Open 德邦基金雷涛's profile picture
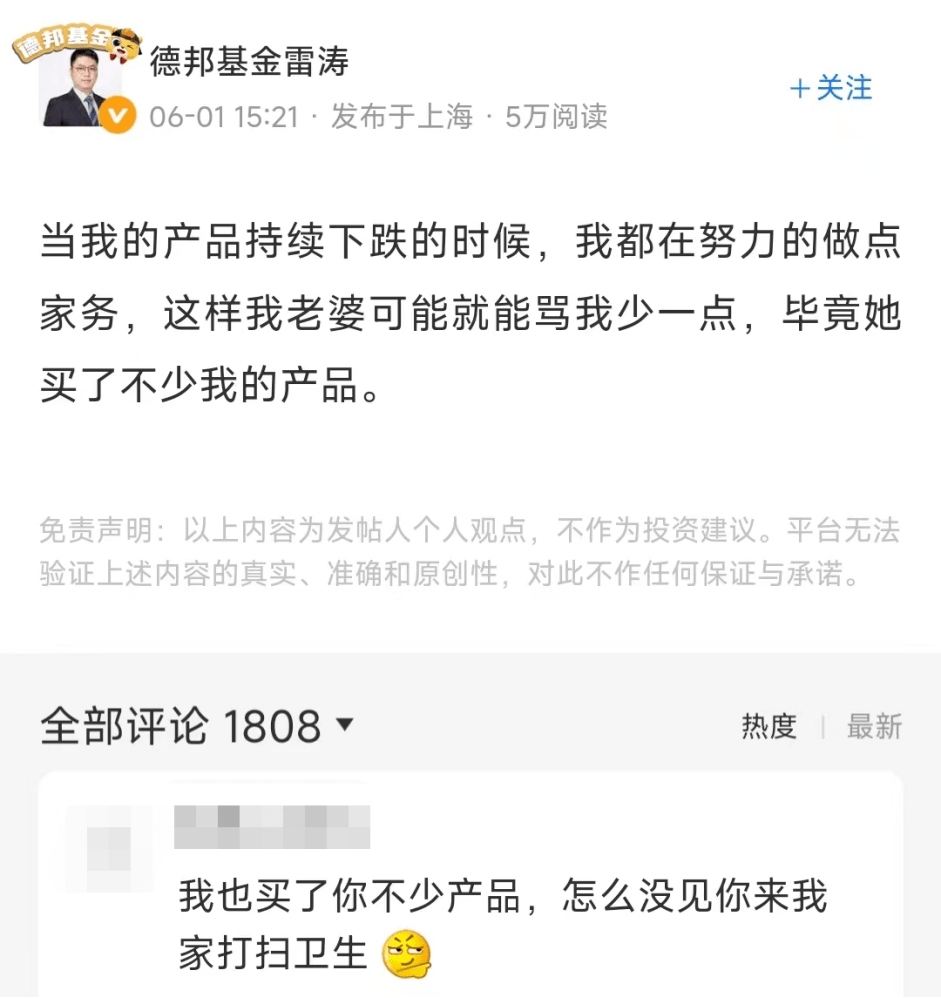The width and height of the screenshot is (941, 998). [79, 90]
